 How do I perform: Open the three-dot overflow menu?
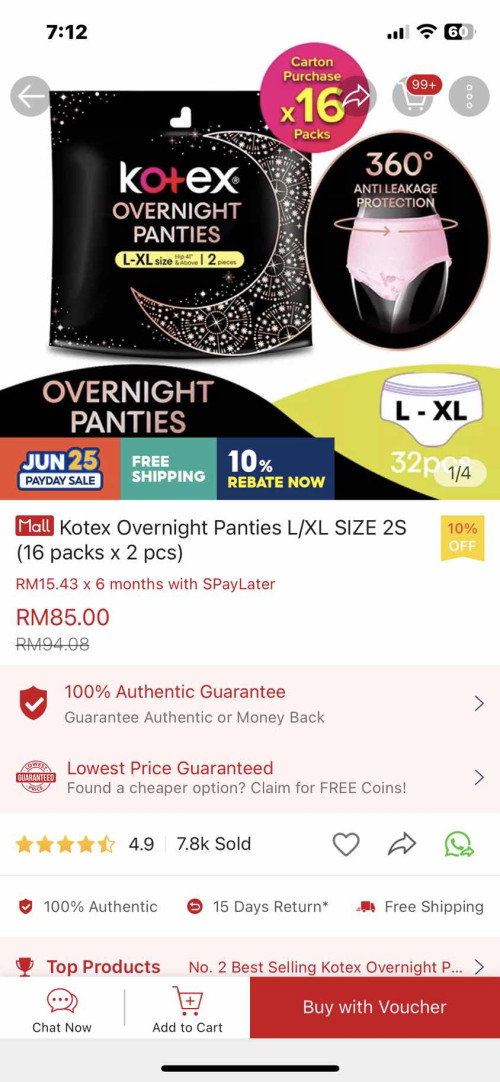point(469,96)
